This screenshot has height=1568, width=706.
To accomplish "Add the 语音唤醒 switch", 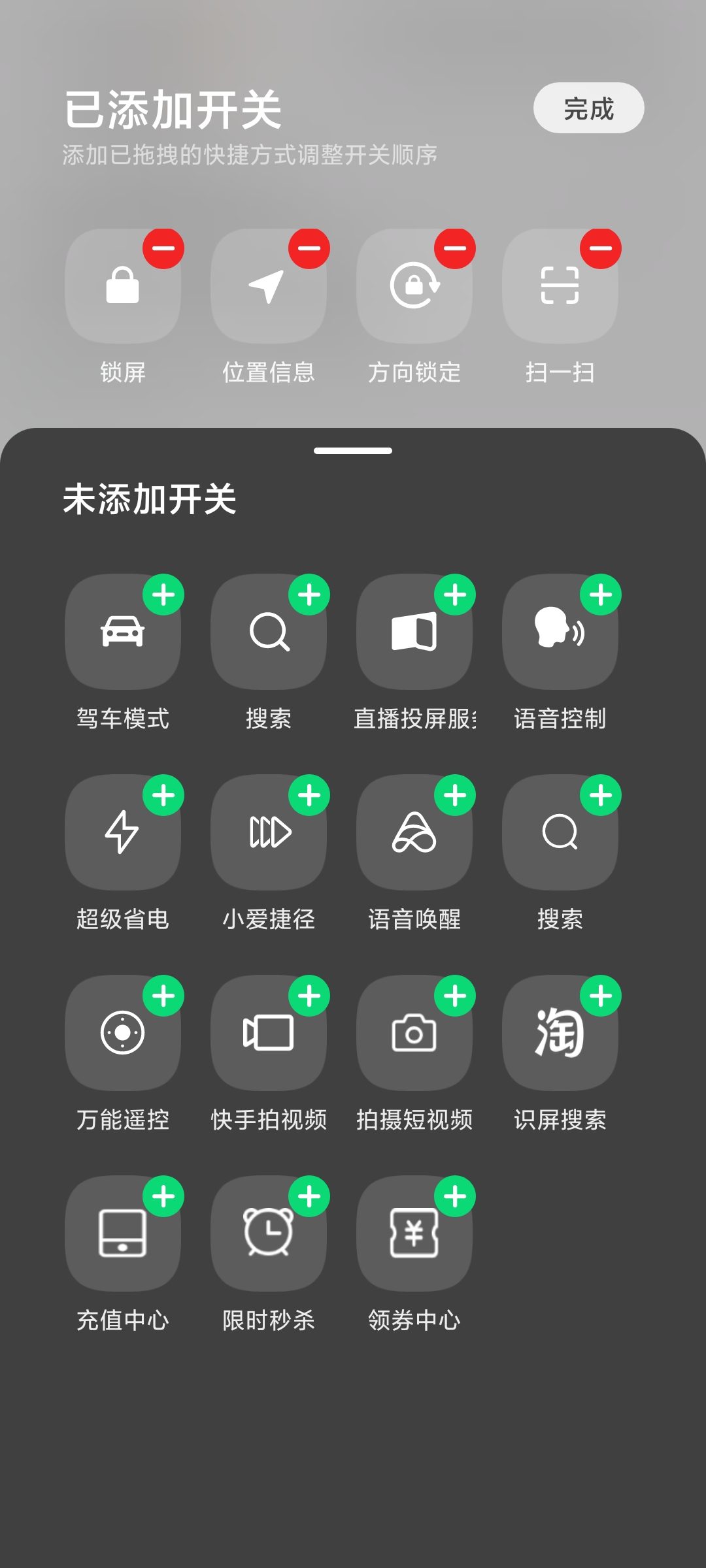I will tap(455, 796).
